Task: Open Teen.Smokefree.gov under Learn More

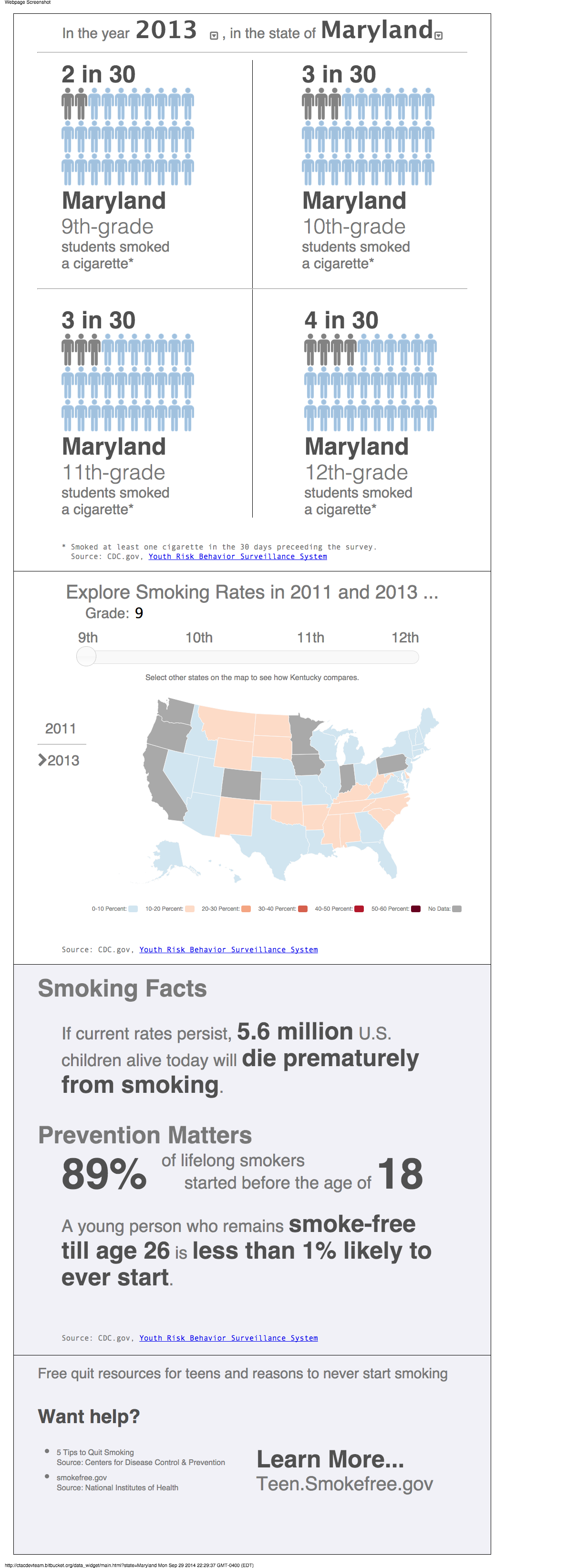Action: [344, 1484]
